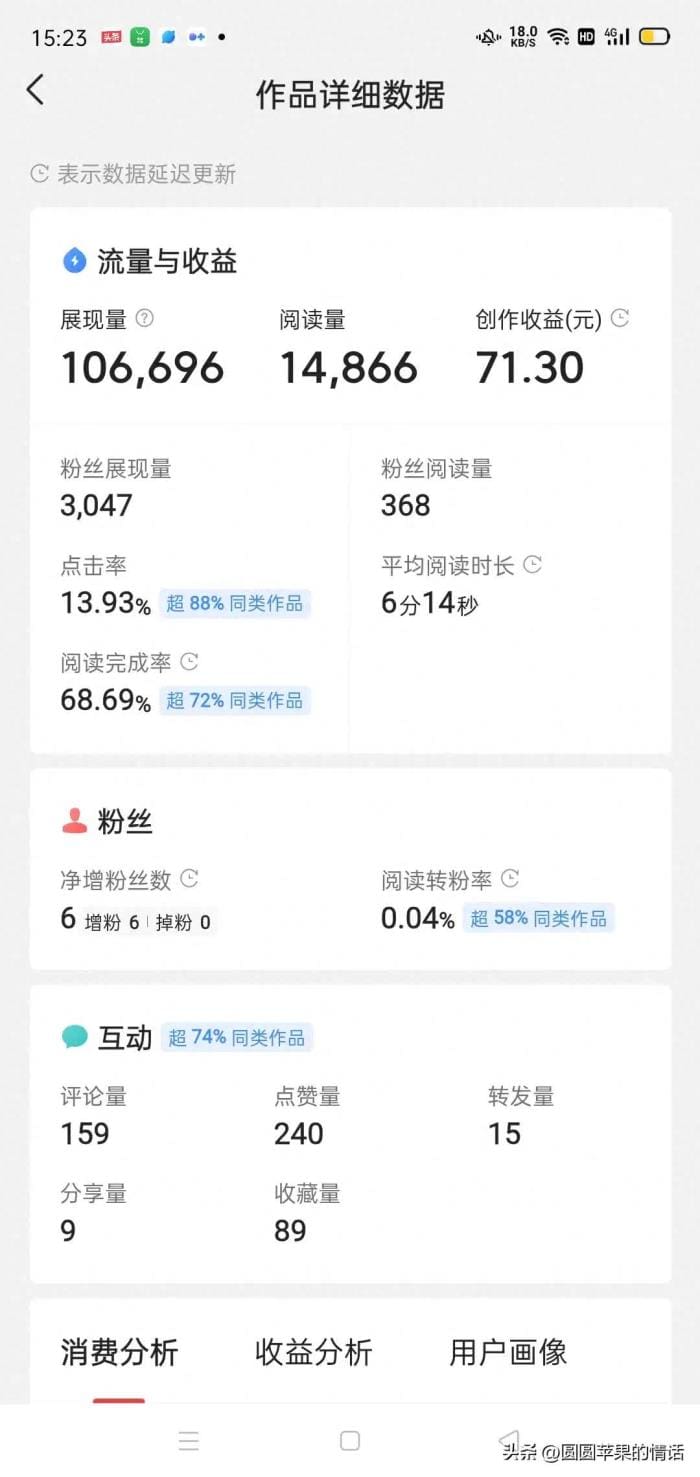700x1477 pixels.
Task: Switch to the 收益分析 tab
Action: [313, 1353]
